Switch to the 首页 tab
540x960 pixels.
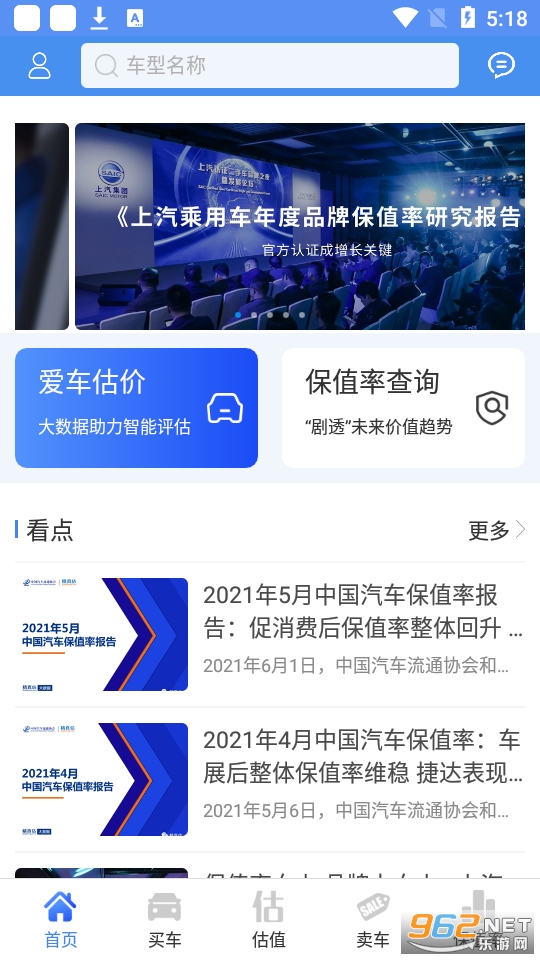tap(61, 920)
